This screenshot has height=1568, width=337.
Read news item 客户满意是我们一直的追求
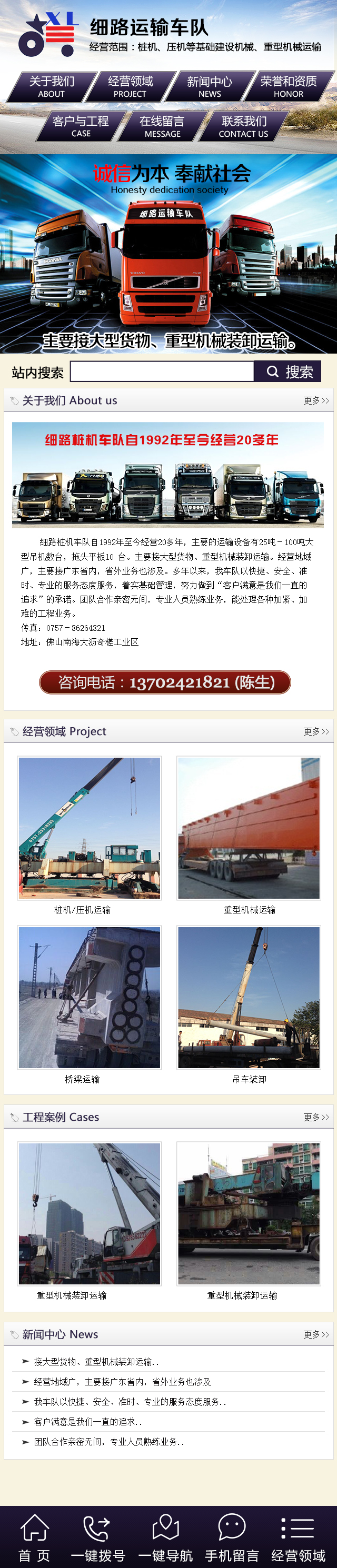[x=88, y=1421]
